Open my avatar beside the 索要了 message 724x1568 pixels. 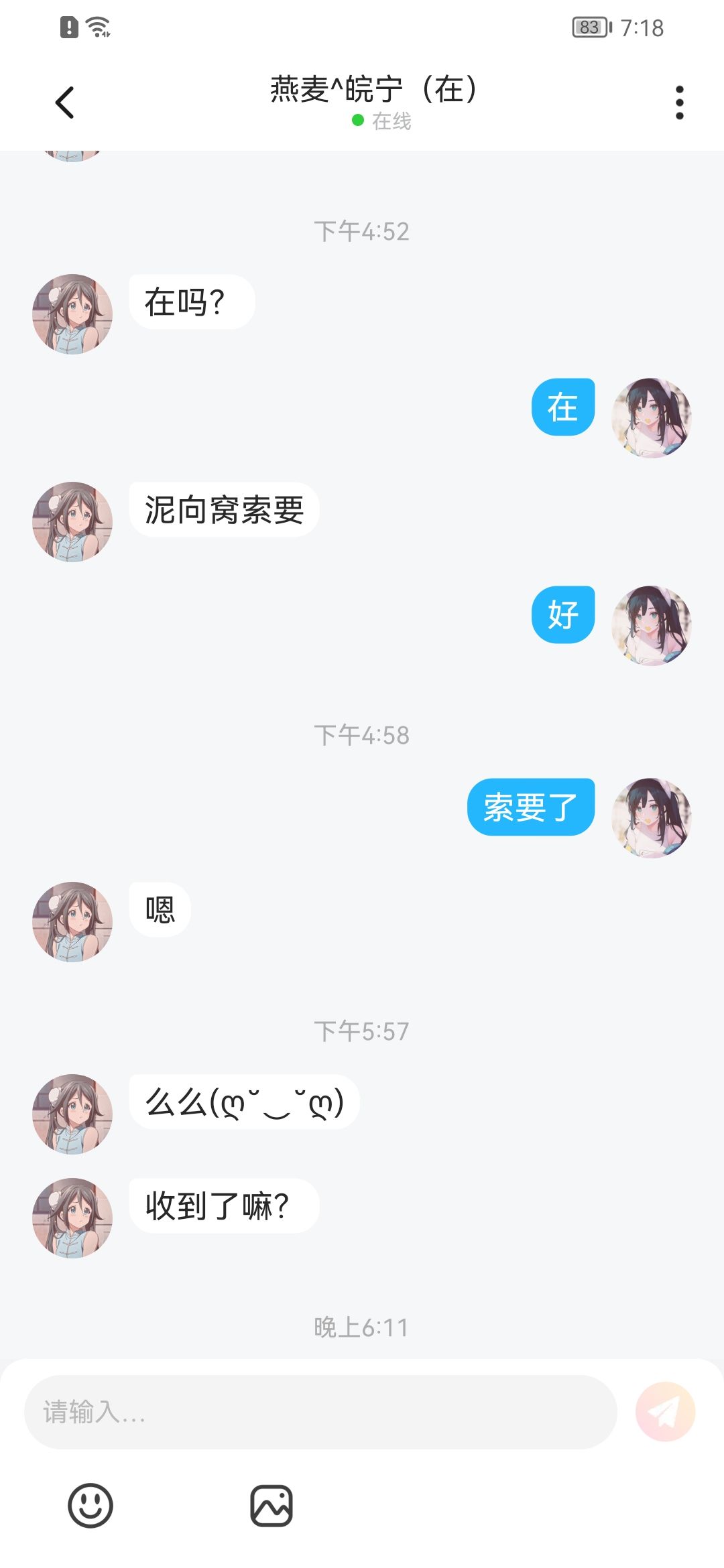(651, 818)
